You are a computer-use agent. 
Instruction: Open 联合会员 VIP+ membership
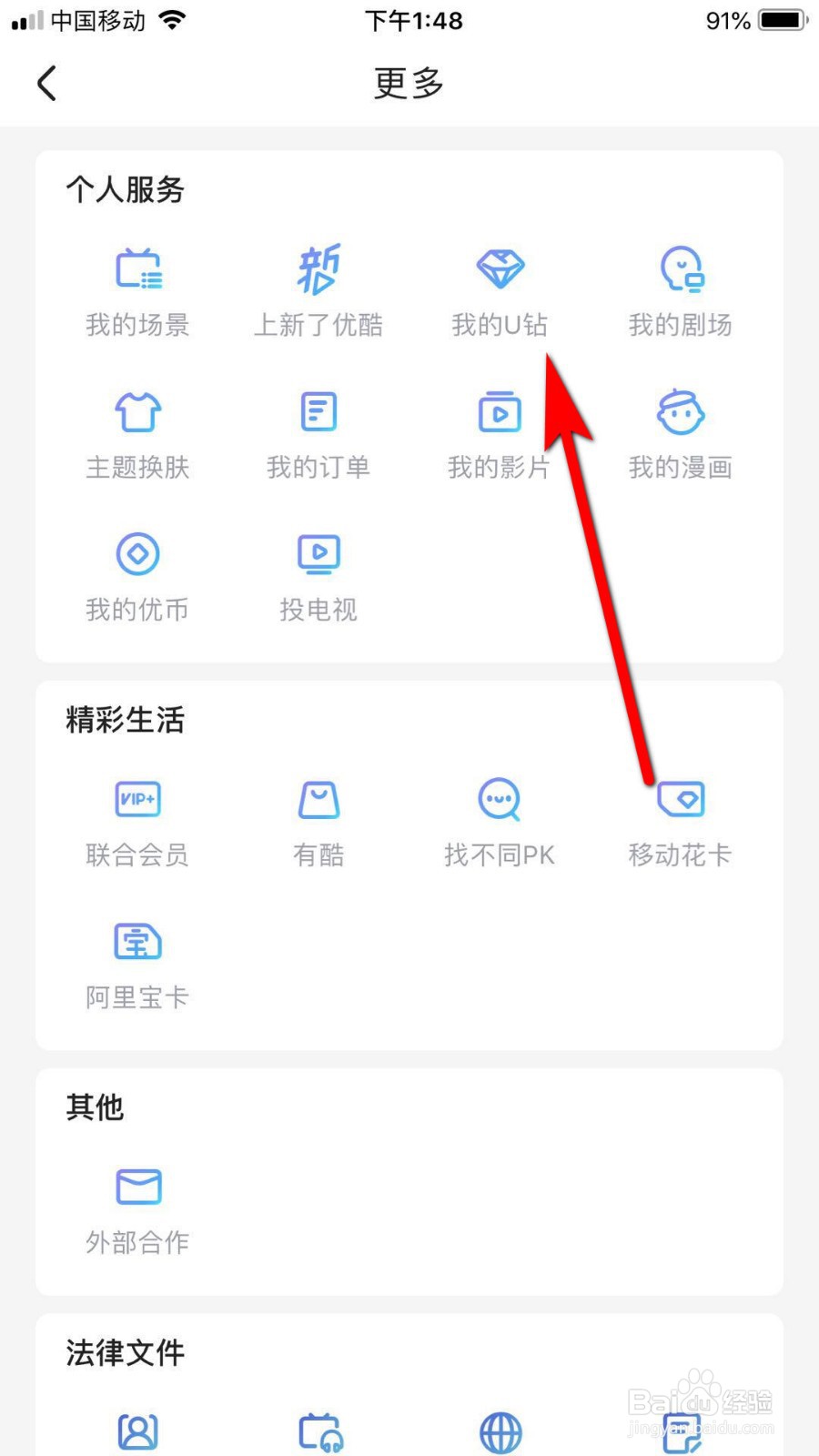(136, 819)
